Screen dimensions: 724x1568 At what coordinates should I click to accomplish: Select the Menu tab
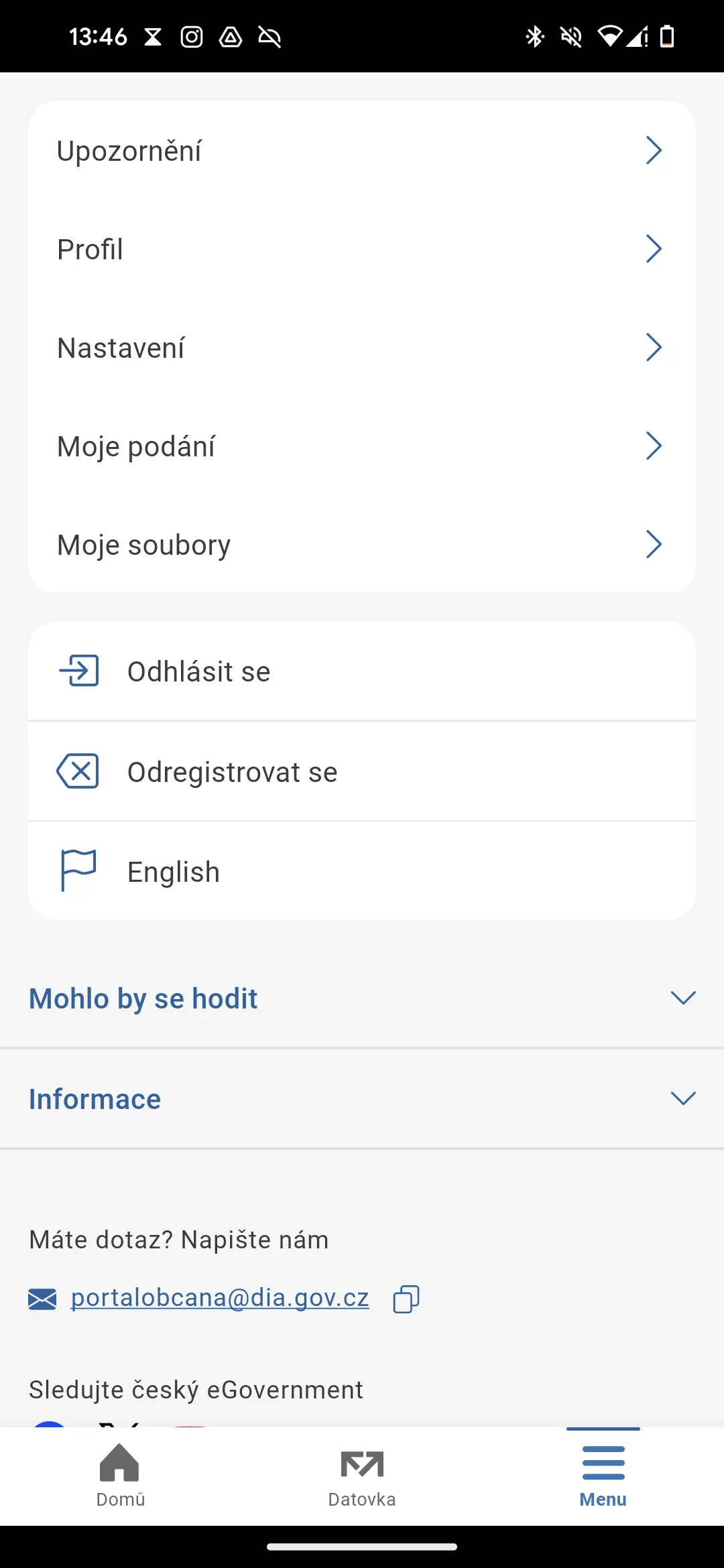click(x=603, y=1476)
